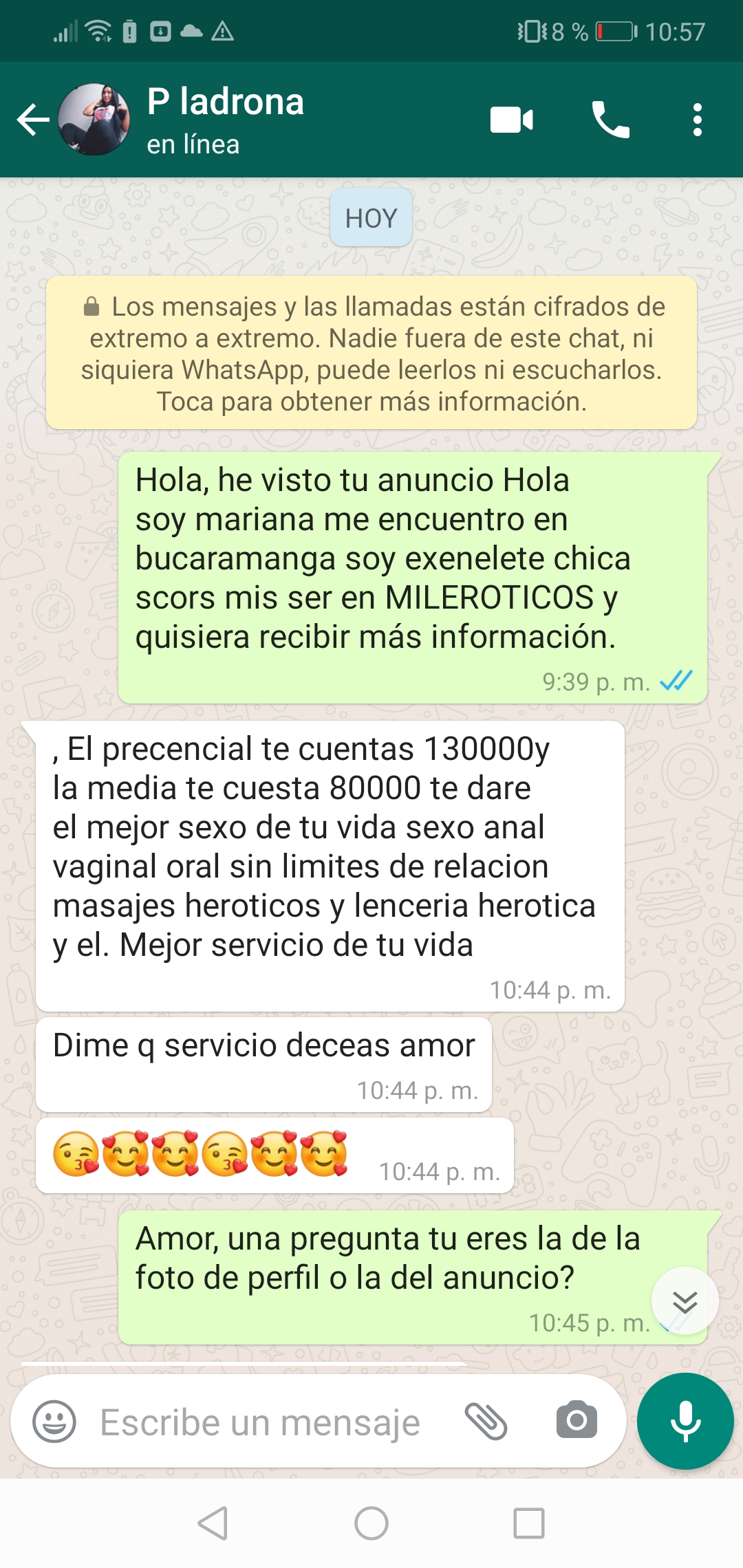Viewport: 743px width, 1568px height.
Task: Open recent apps from the navigation bar
Action: click(x=529, y=1523)
